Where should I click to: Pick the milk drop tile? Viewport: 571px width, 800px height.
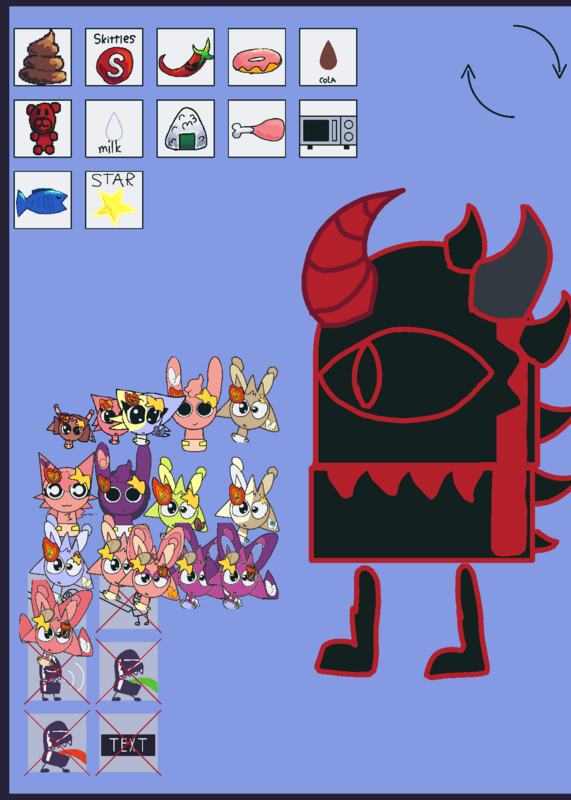pos(114,129)
